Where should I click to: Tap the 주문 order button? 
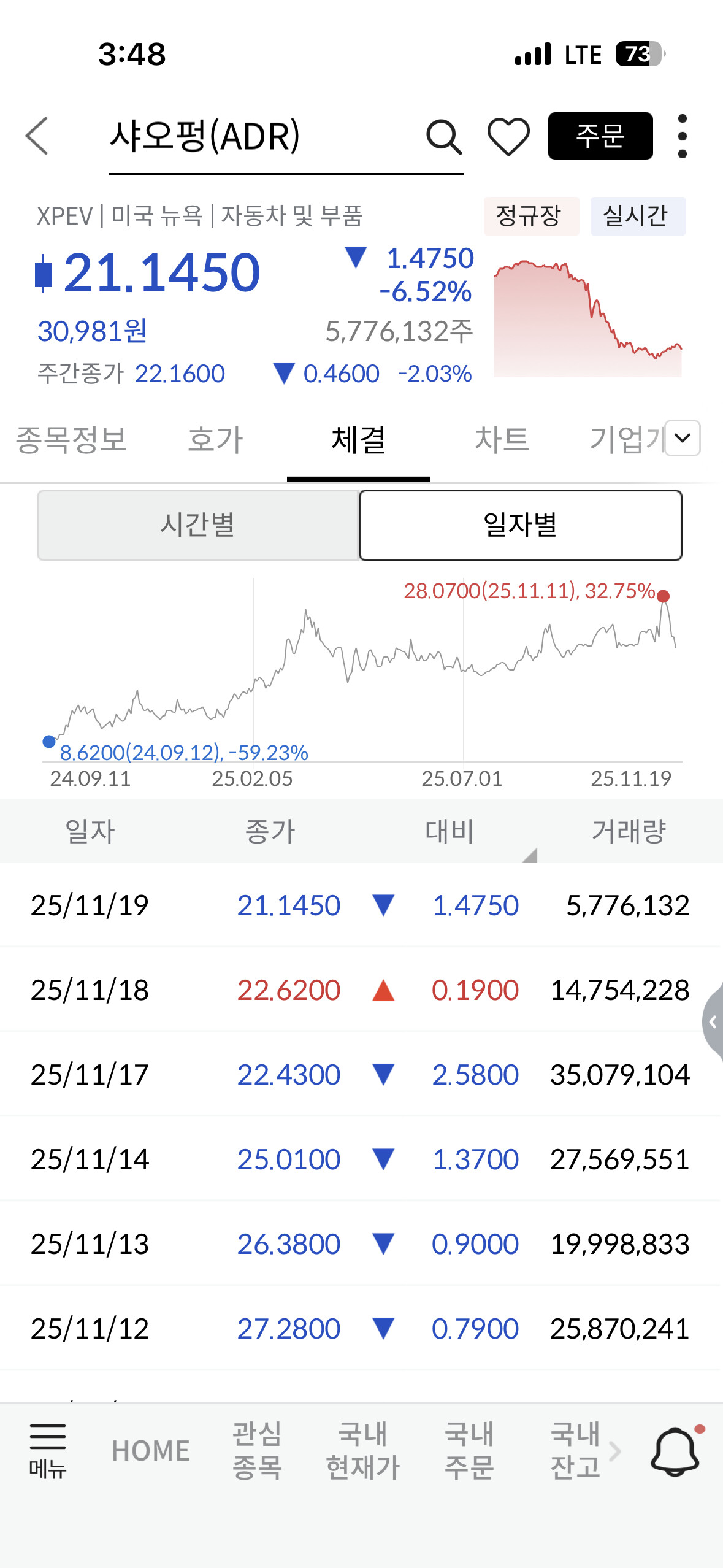pos(600,136)
